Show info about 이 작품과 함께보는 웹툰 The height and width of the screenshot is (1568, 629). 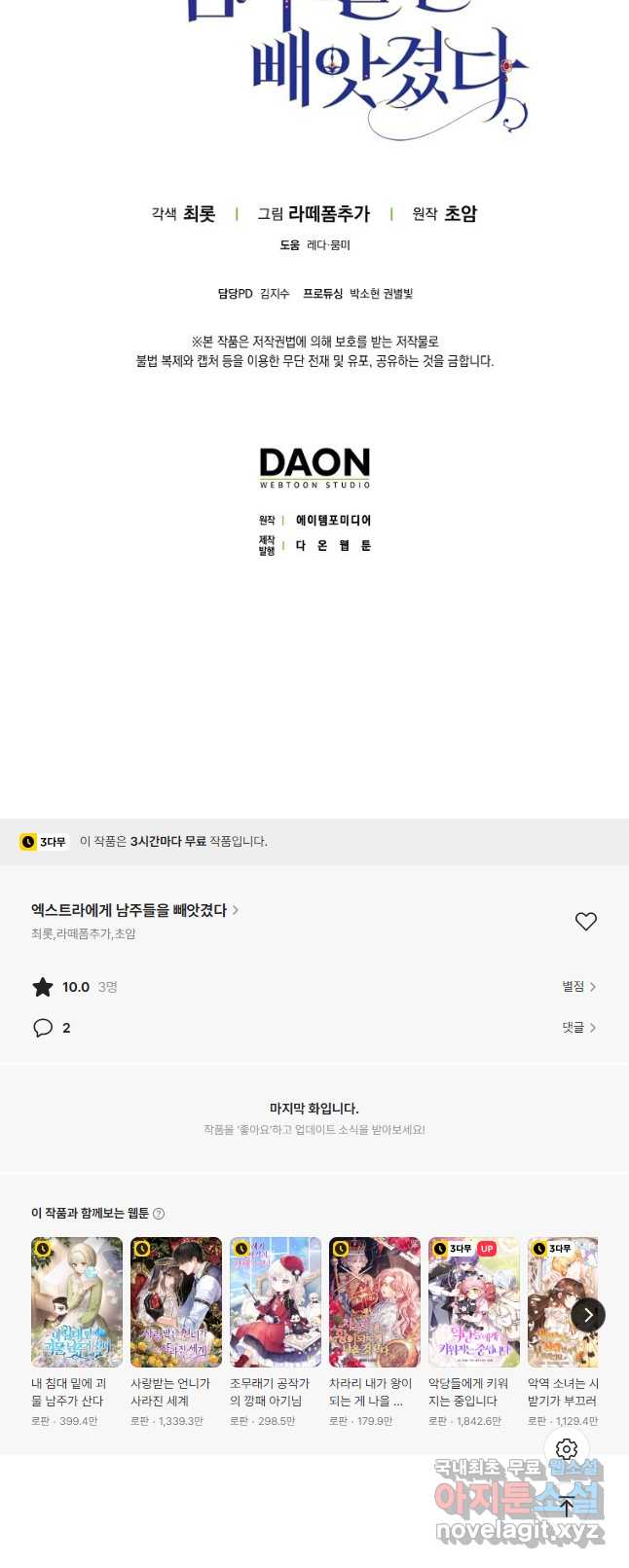coord(159,1214)
